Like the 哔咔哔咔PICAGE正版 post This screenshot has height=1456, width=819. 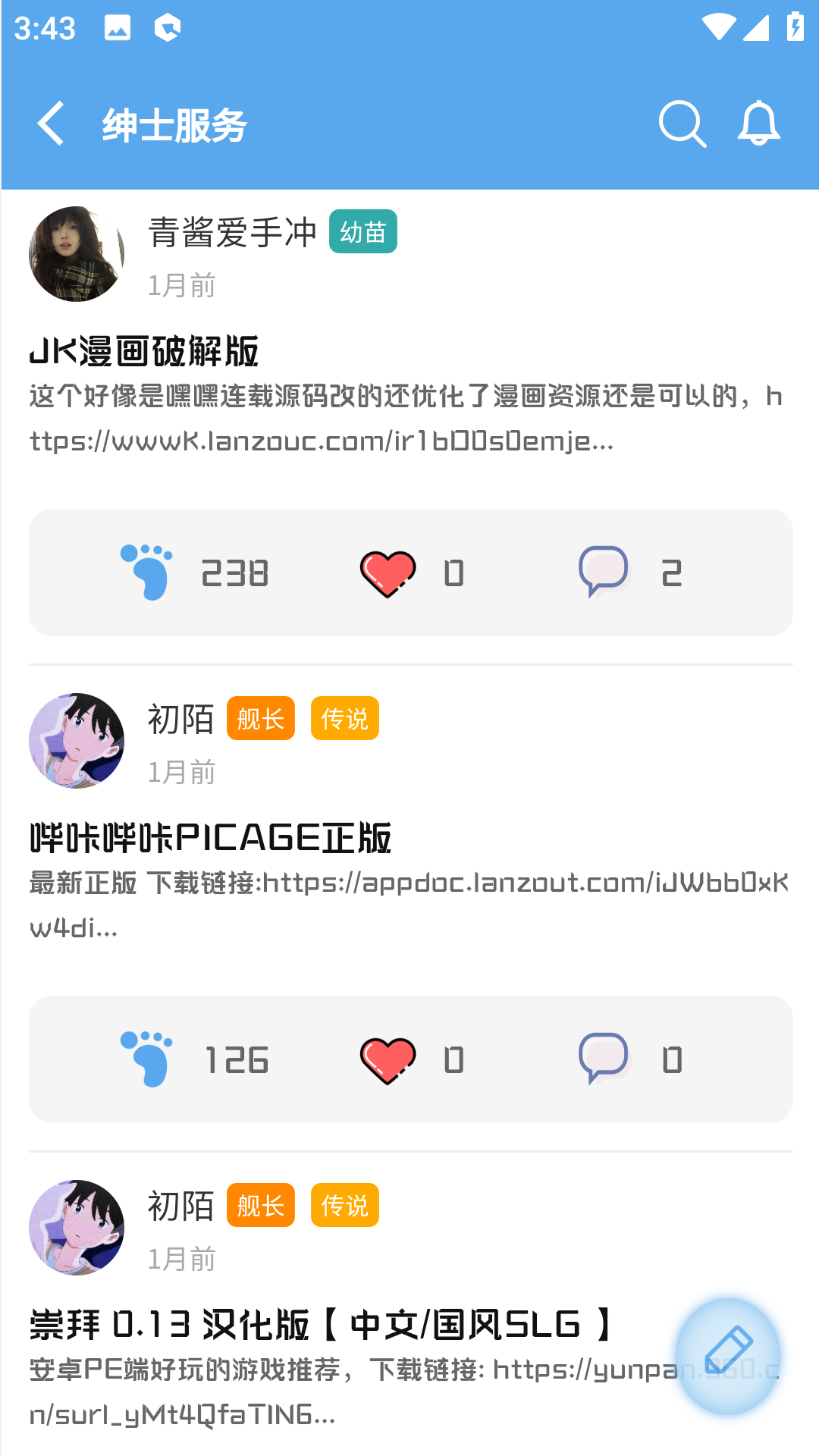[x=388, y=1060]
